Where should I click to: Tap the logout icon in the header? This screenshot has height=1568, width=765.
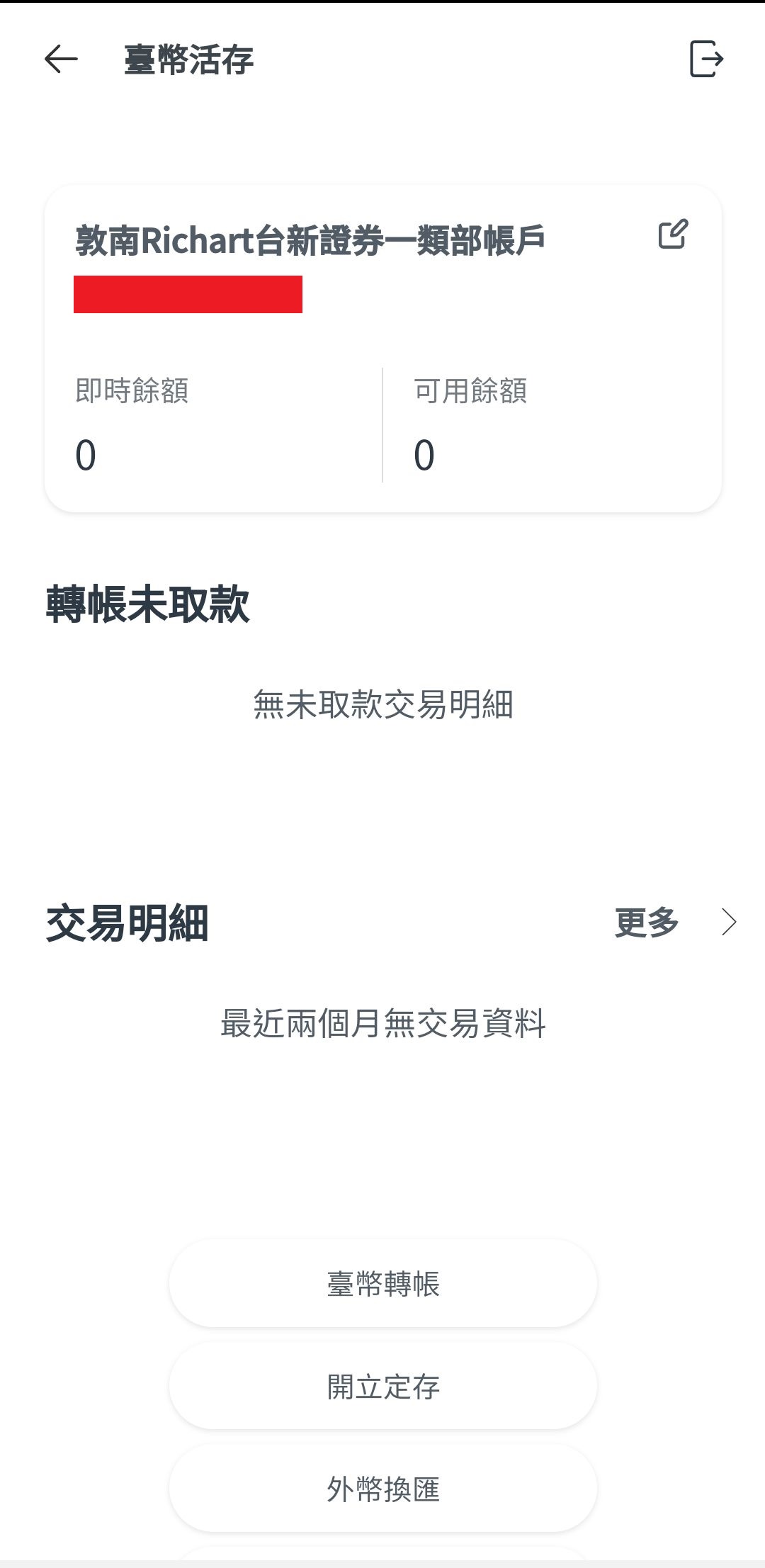click(x=706, y=59)
